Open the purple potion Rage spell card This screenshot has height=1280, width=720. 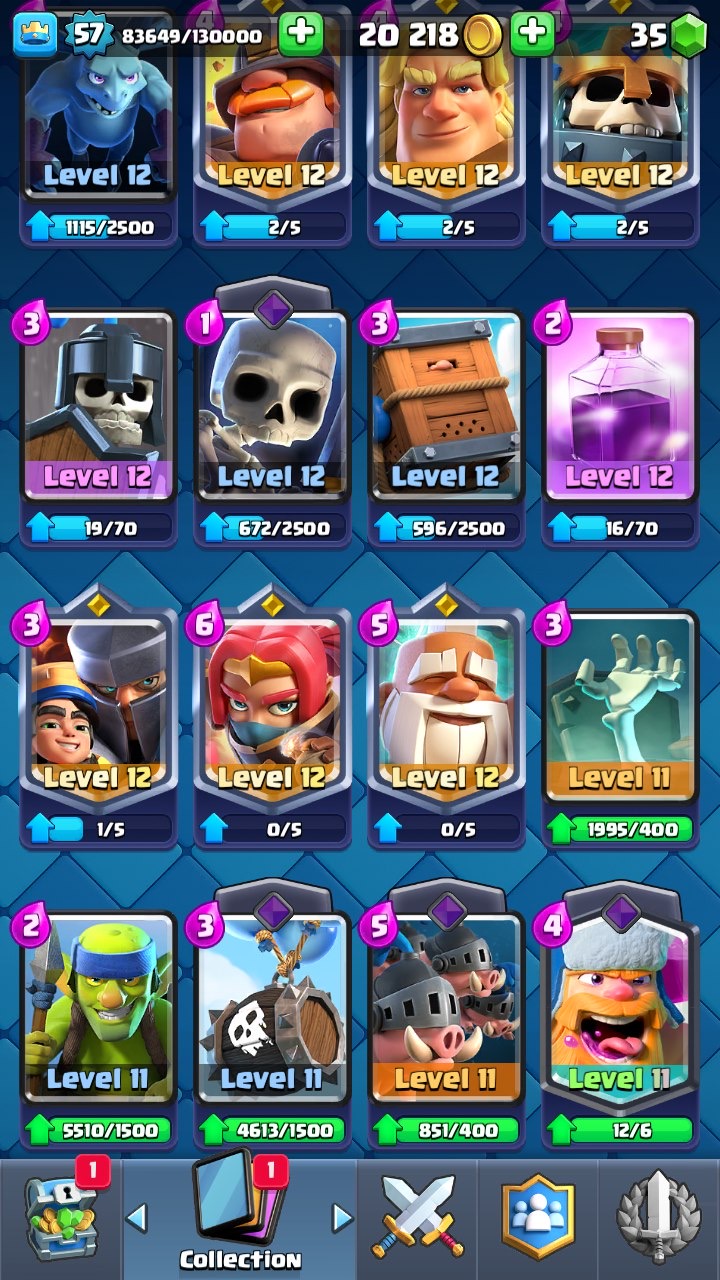pos(620,425)
